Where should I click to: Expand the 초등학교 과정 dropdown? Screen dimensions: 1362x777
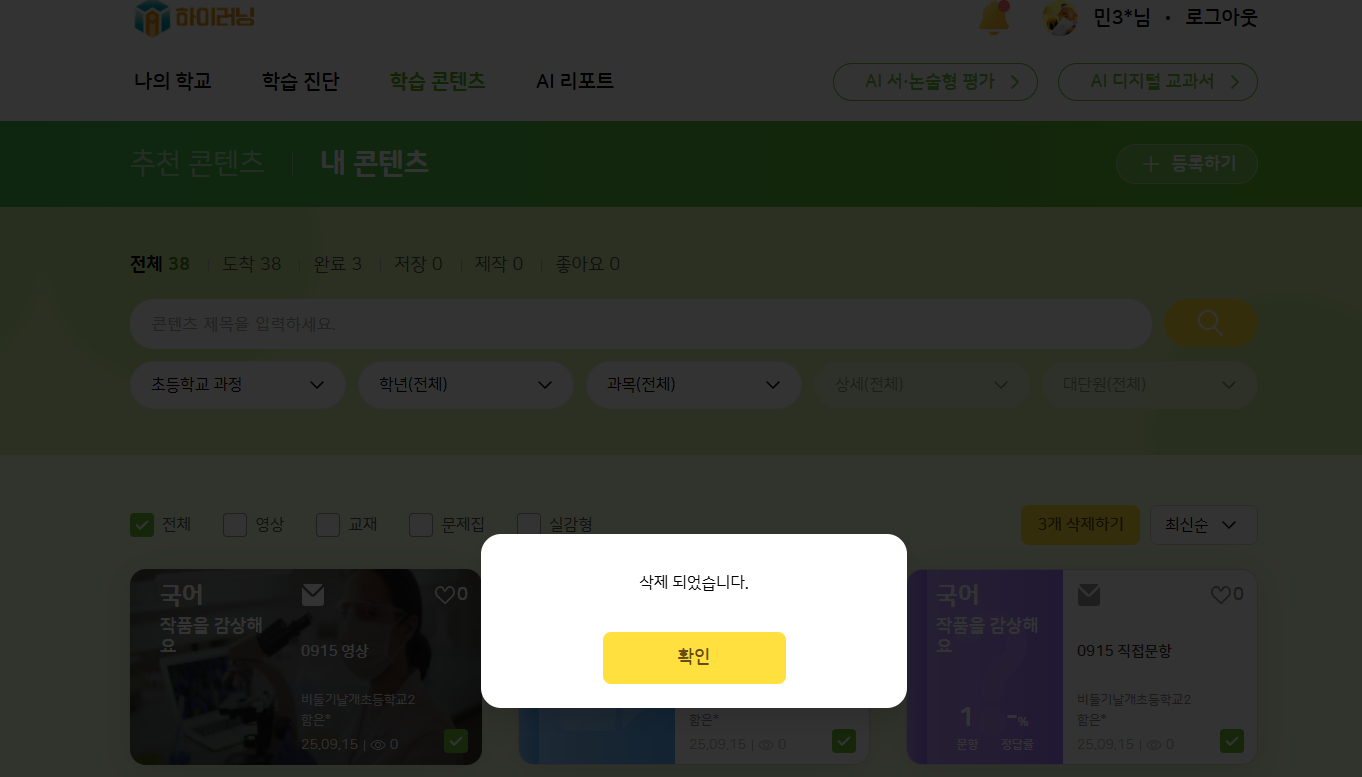238,385
